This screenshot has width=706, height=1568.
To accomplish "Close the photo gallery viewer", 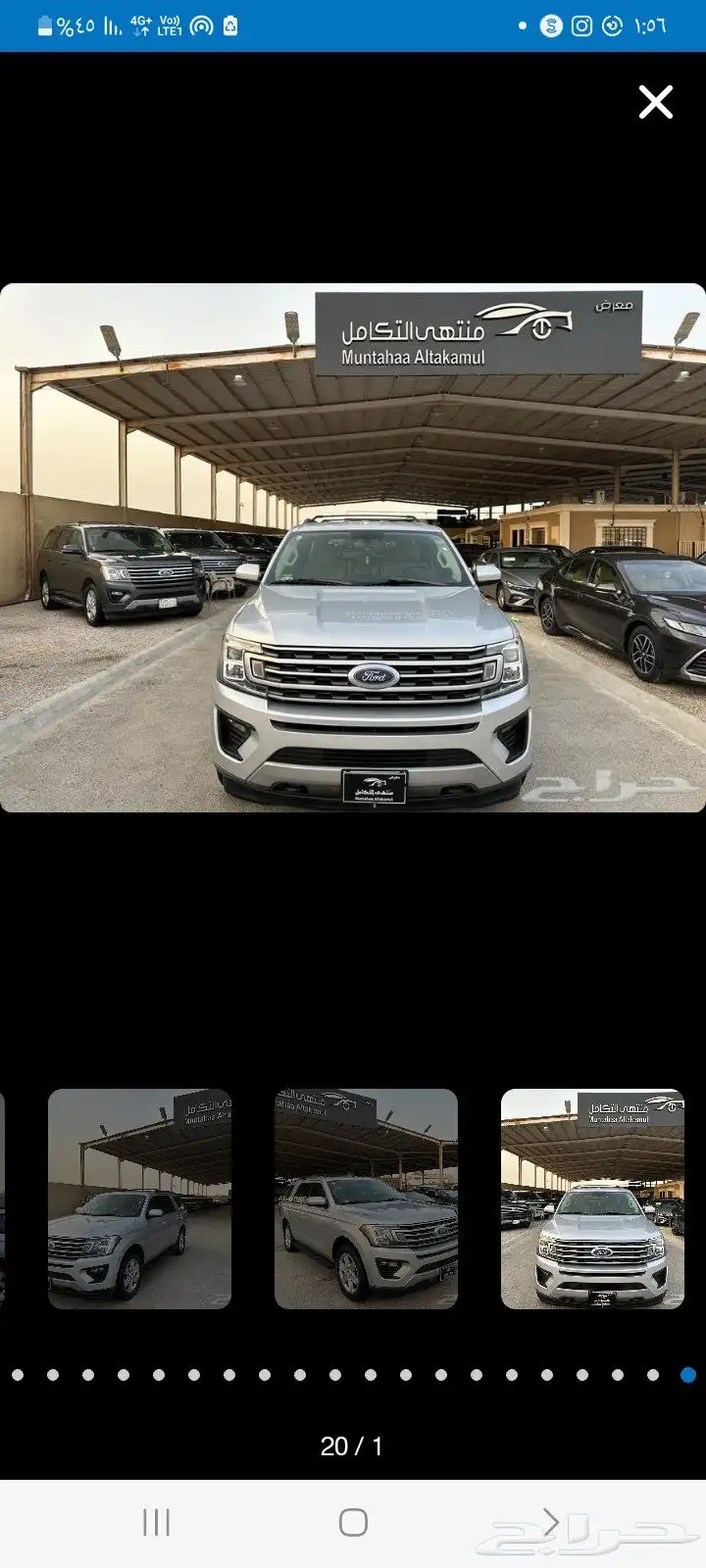I will coord(655,102).
